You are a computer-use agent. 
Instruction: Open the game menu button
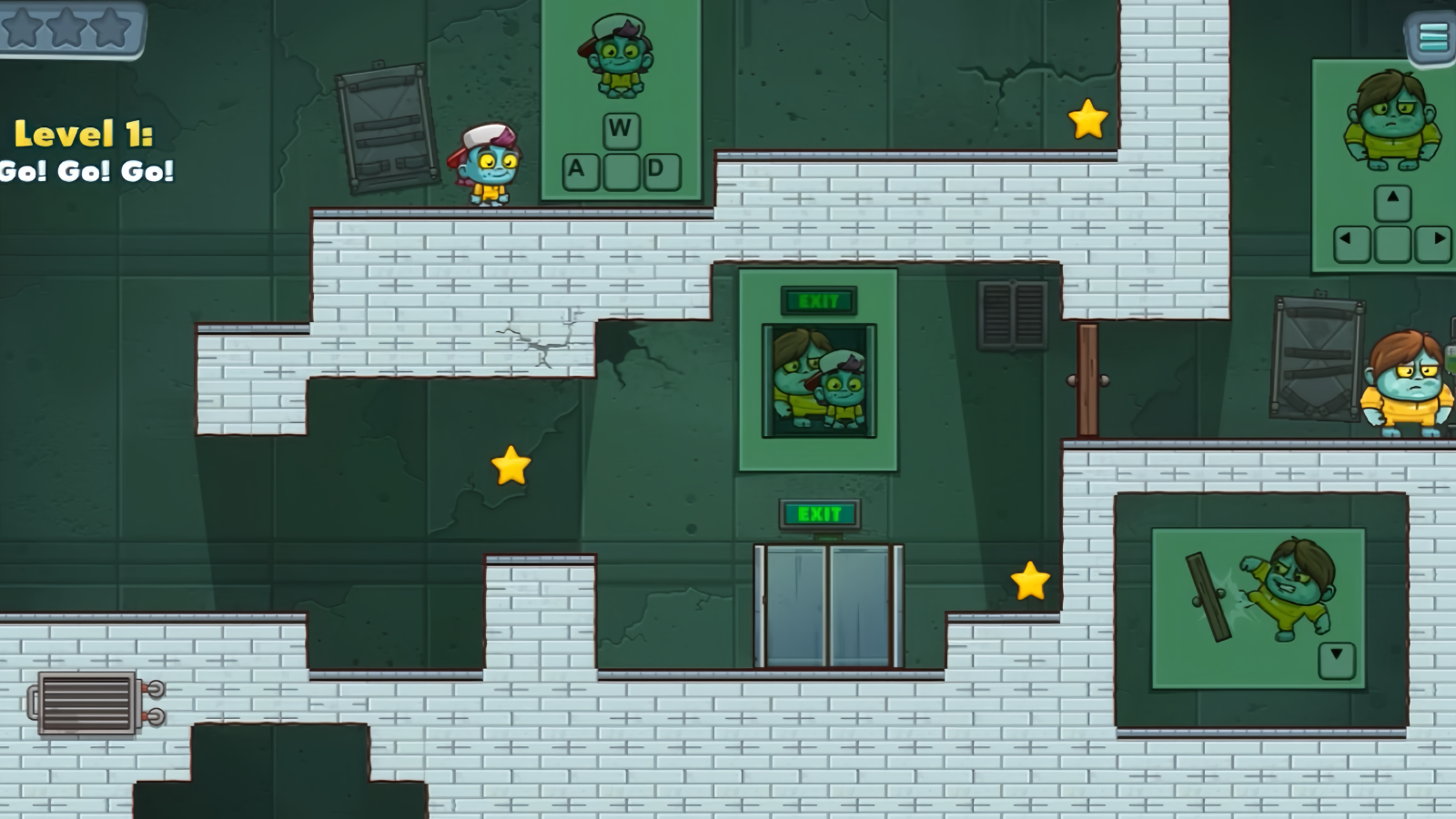[x=1432, y=37]
